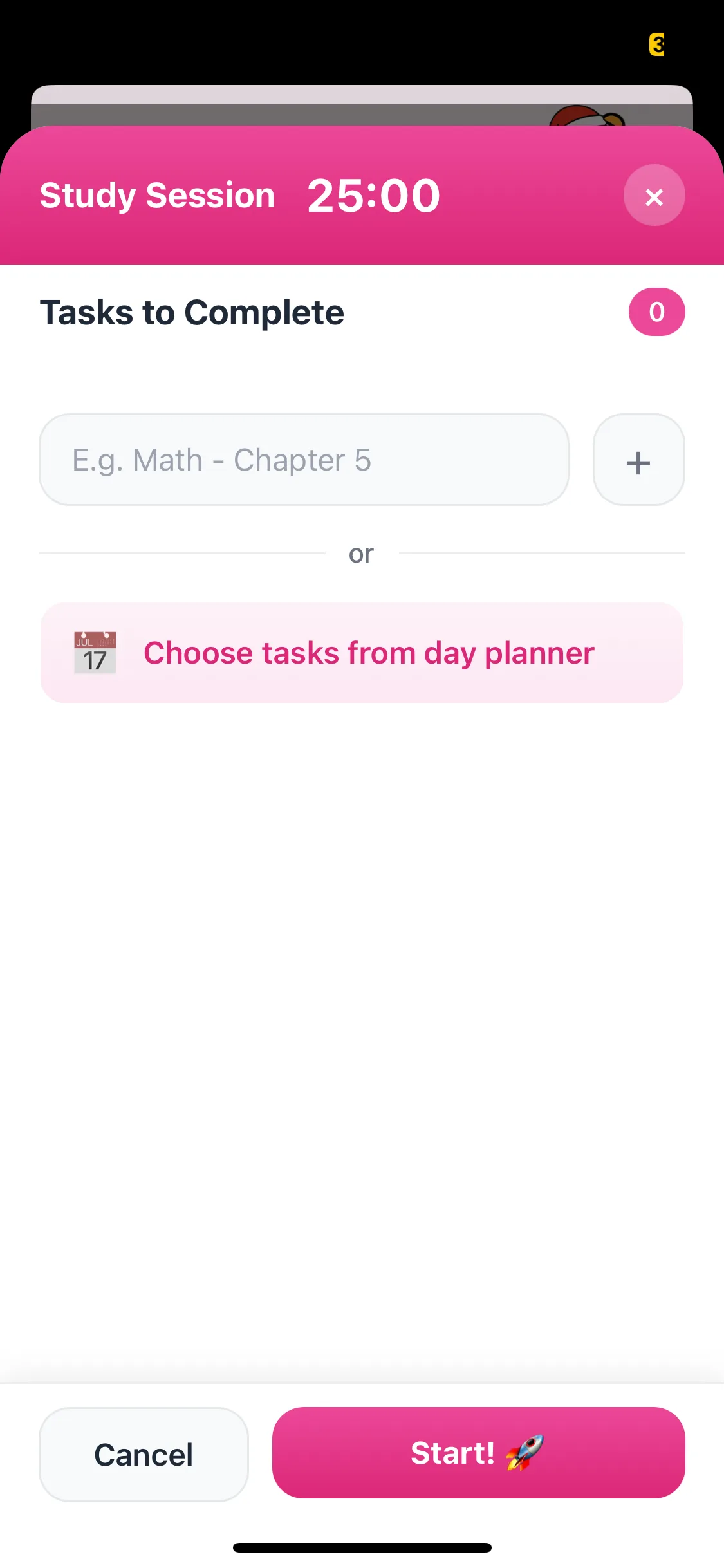Screen dimensions: 724x1568
Task: Focus the task name input field
Action: 304,460
